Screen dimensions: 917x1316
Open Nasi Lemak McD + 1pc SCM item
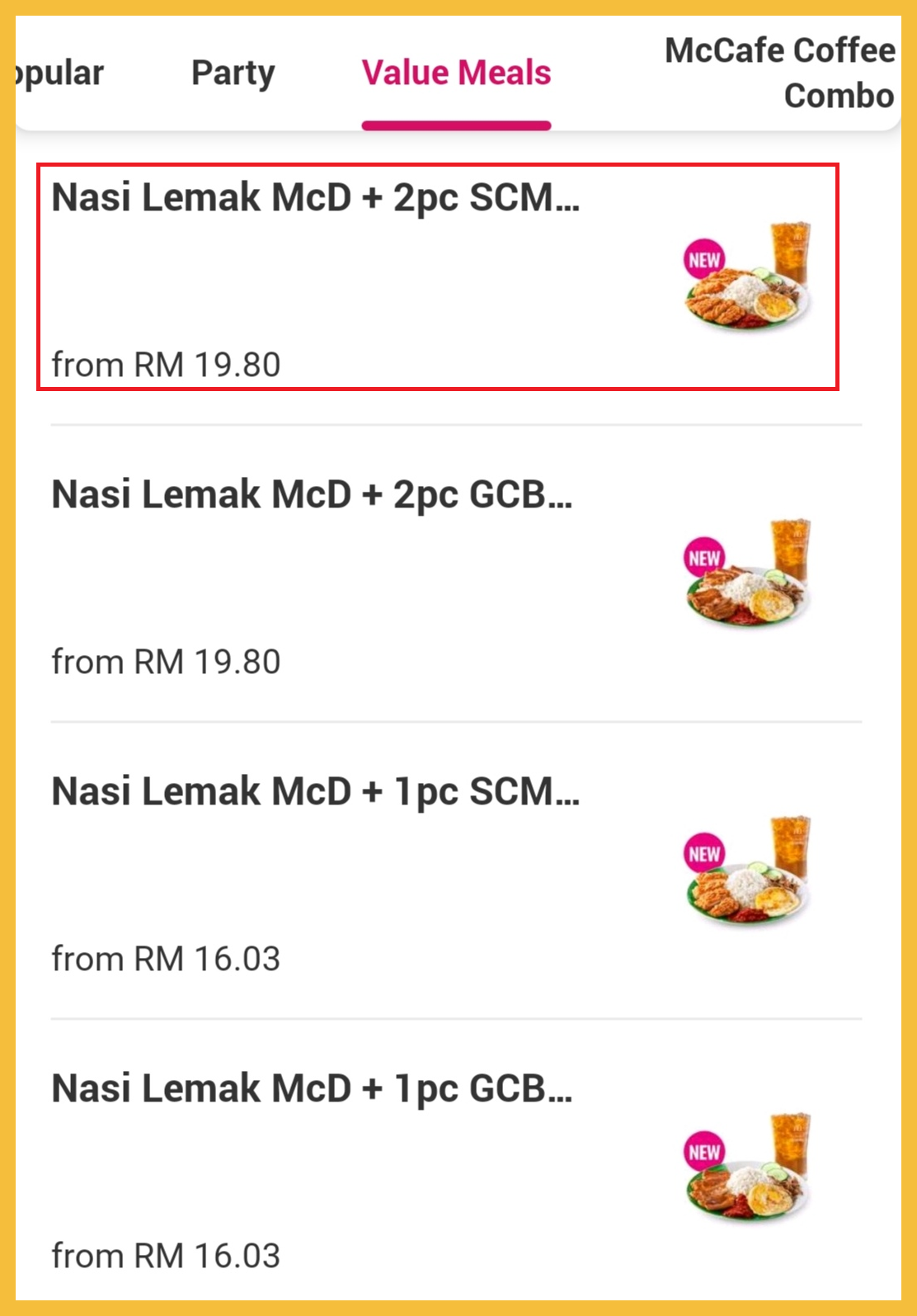(437, 871)
